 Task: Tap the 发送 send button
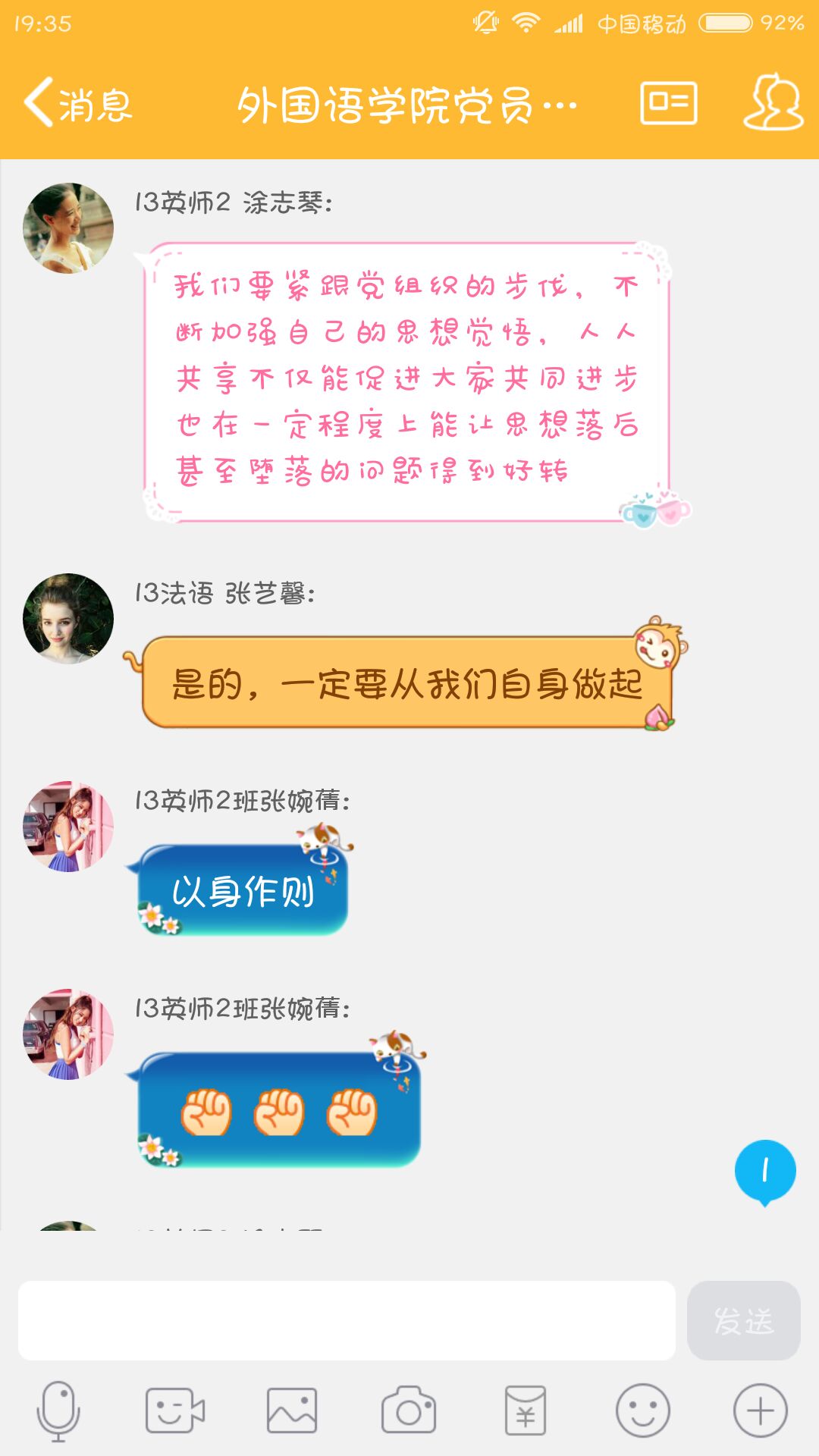[x=743, y=1320]
